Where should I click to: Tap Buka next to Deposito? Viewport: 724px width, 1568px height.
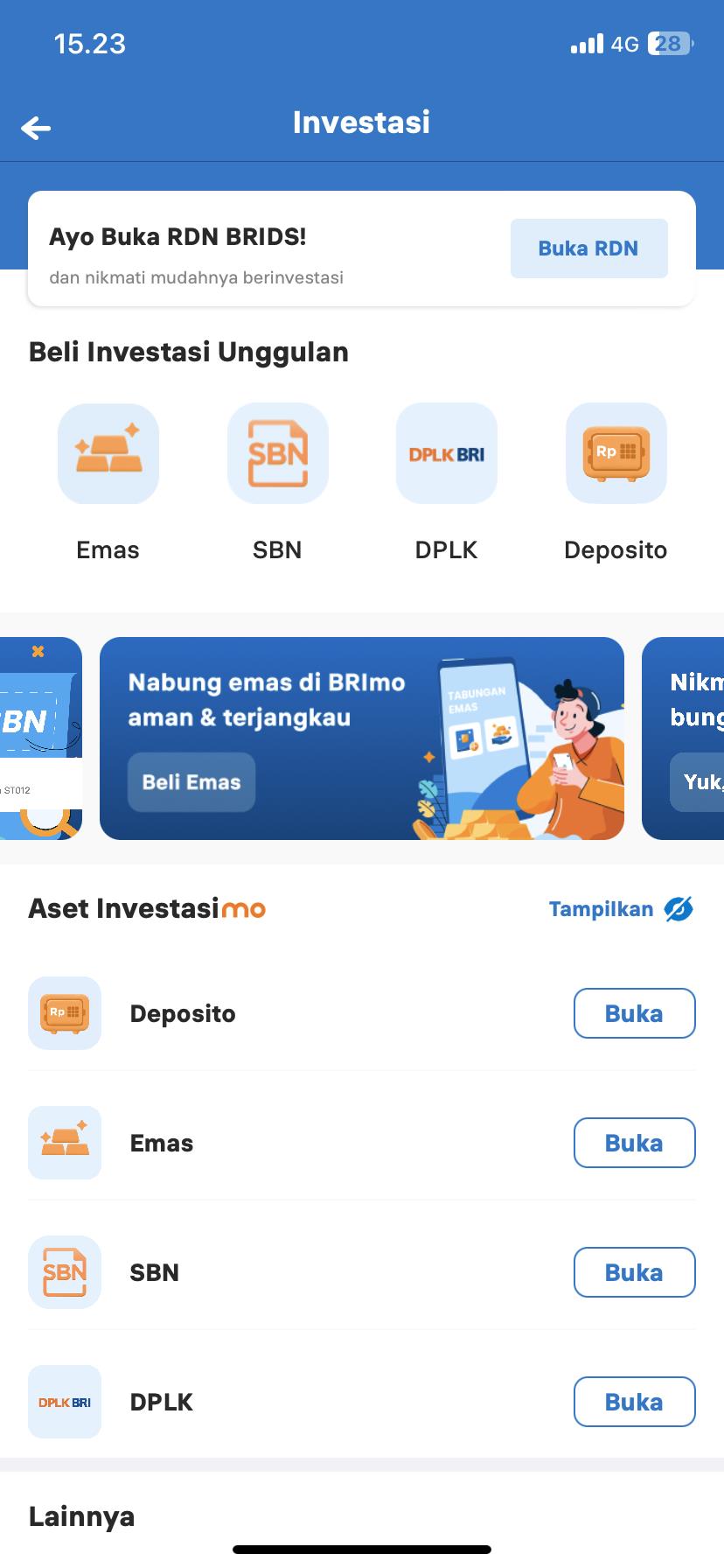click(x=634, y=1012)
